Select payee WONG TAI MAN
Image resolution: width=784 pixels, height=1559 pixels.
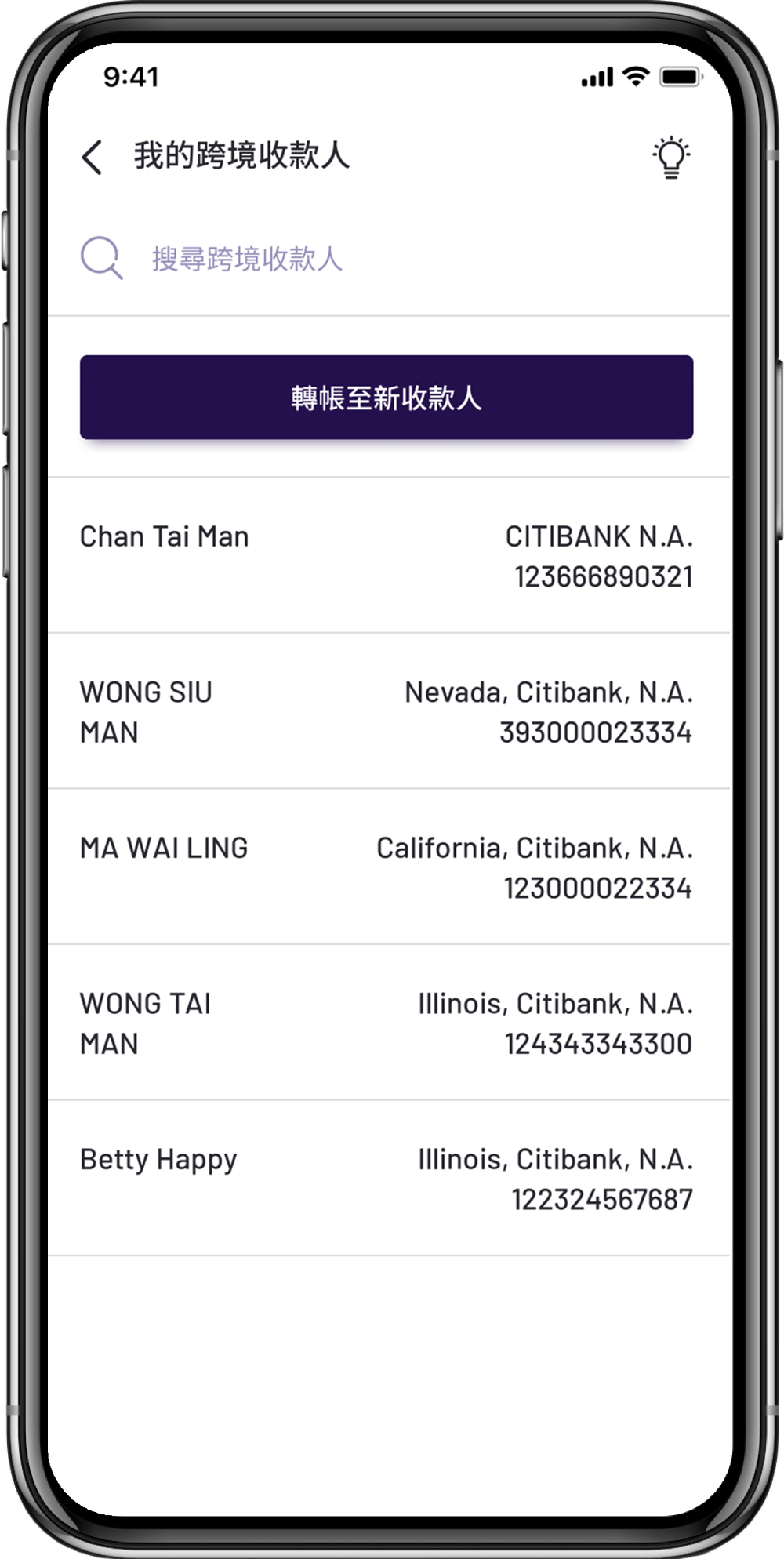pyautogui.click(x=389, y=1023)
